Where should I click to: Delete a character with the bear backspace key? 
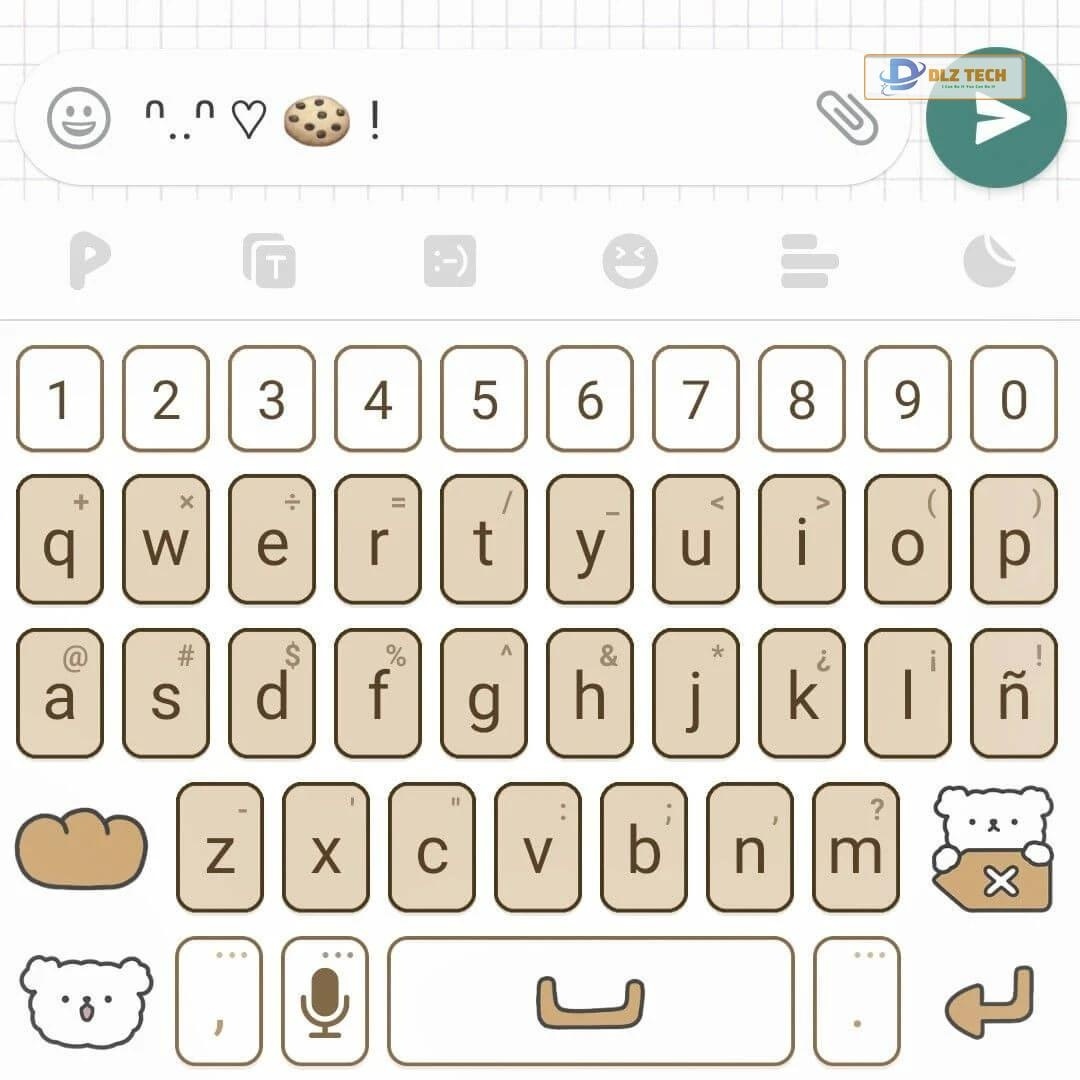click(x=993, y=851)
